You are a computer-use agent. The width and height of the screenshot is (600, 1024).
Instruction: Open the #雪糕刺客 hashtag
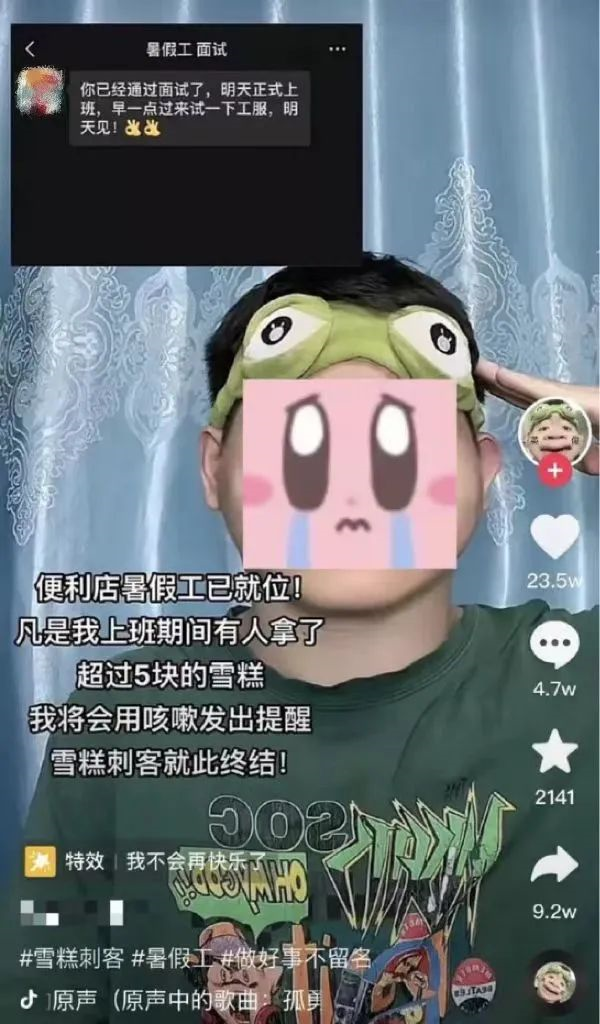coord(71,957)
